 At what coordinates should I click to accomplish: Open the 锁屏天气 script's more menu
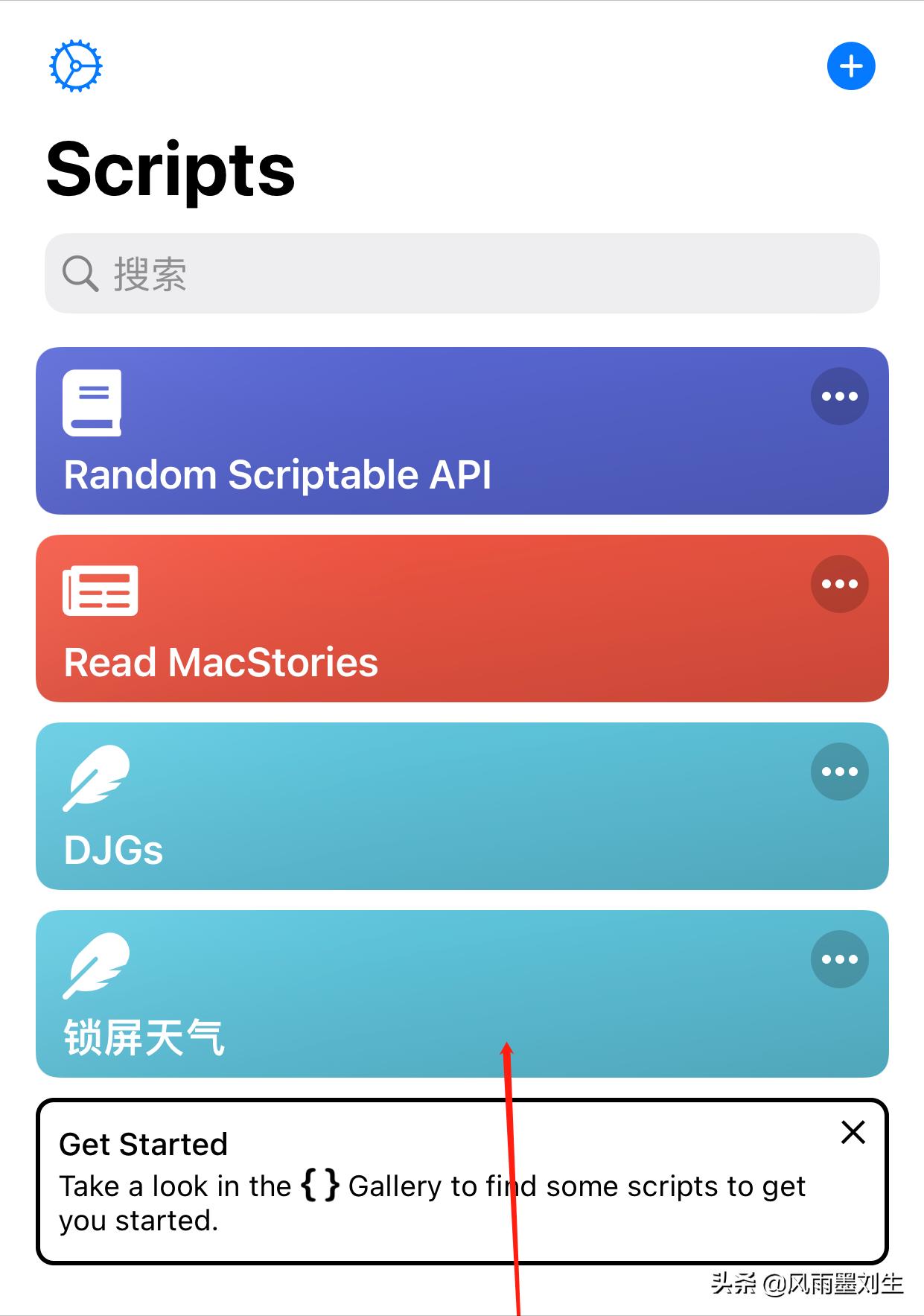[x=839, y=959]
